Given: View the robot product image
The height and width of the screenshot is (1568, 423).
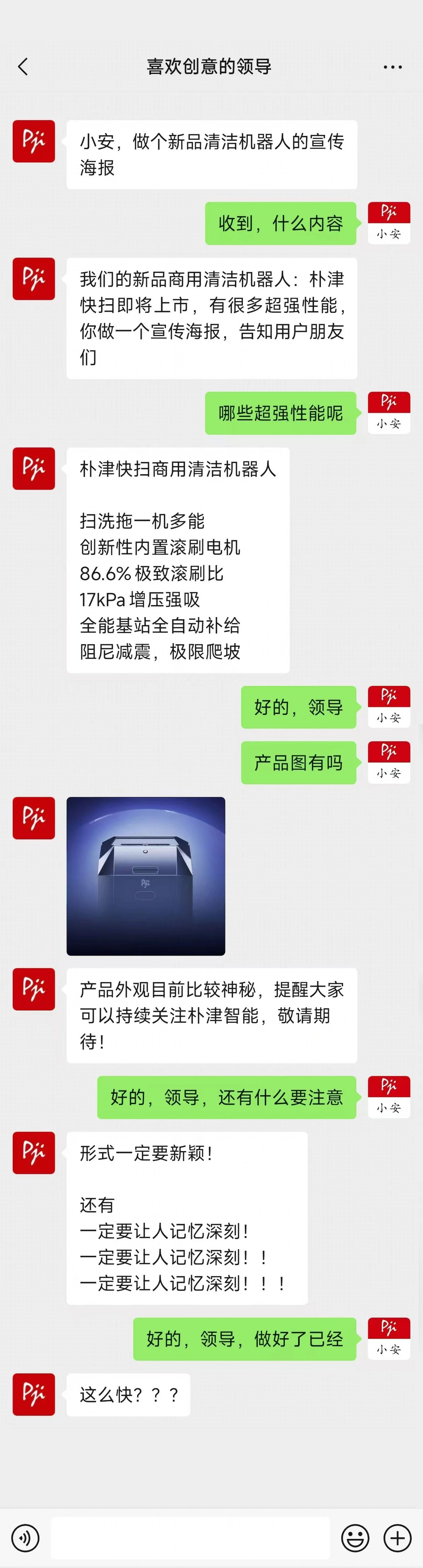Looking at the screenshot, I should point(145,875).
